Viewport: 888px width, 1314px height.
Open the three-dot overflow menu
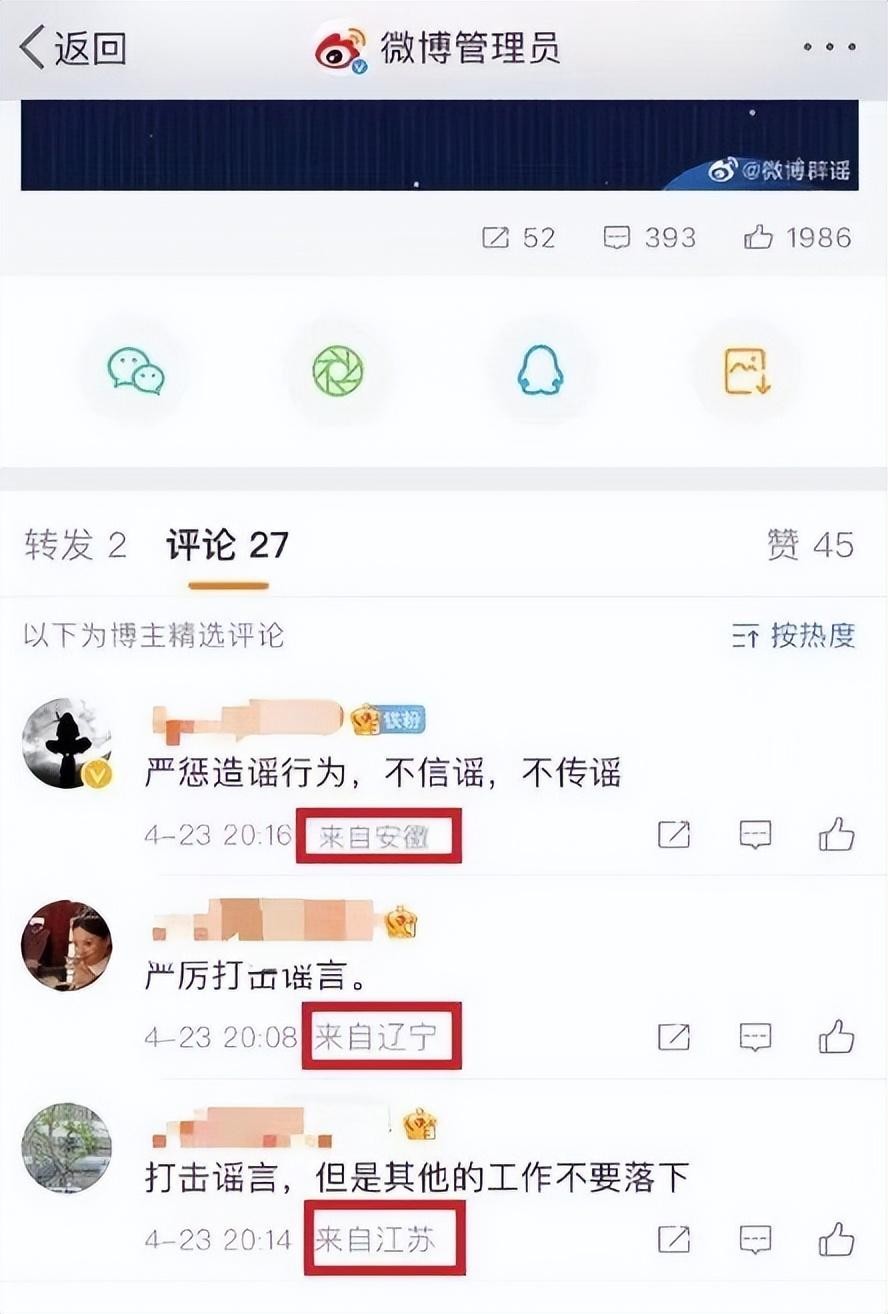click(829, 47)
